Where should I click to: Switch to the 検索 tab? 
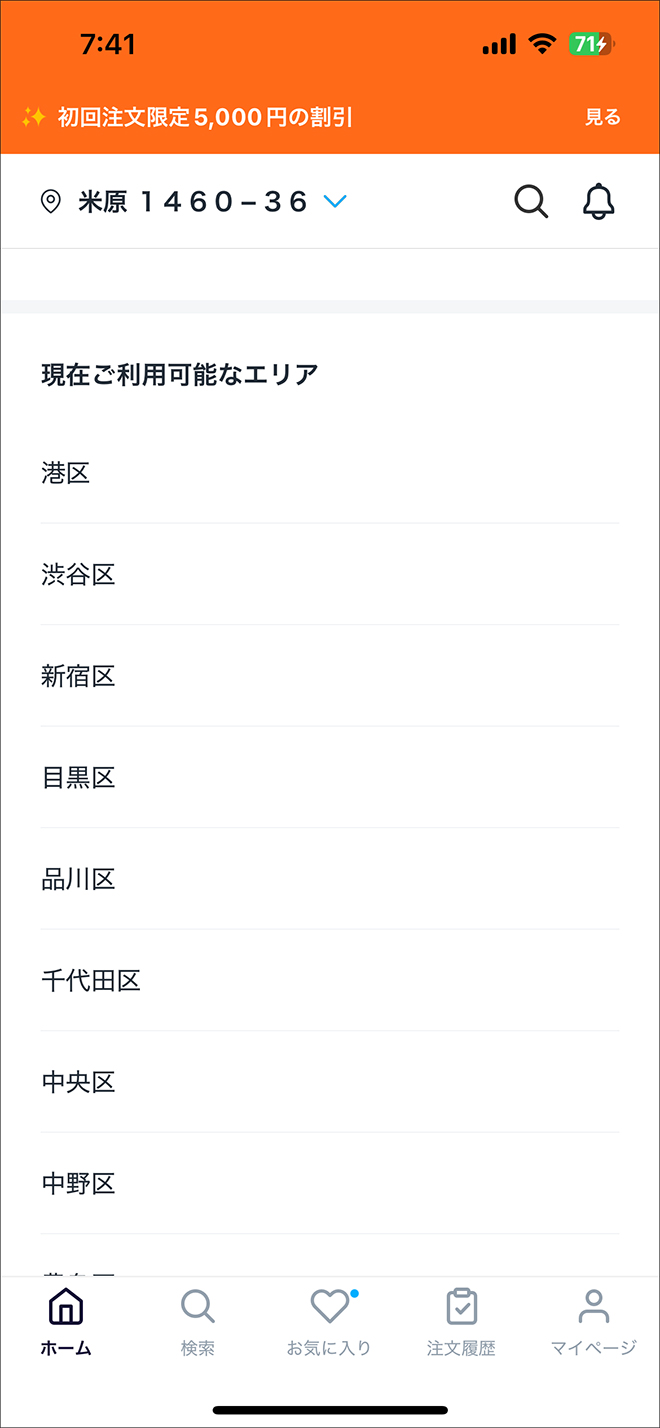198,1322
